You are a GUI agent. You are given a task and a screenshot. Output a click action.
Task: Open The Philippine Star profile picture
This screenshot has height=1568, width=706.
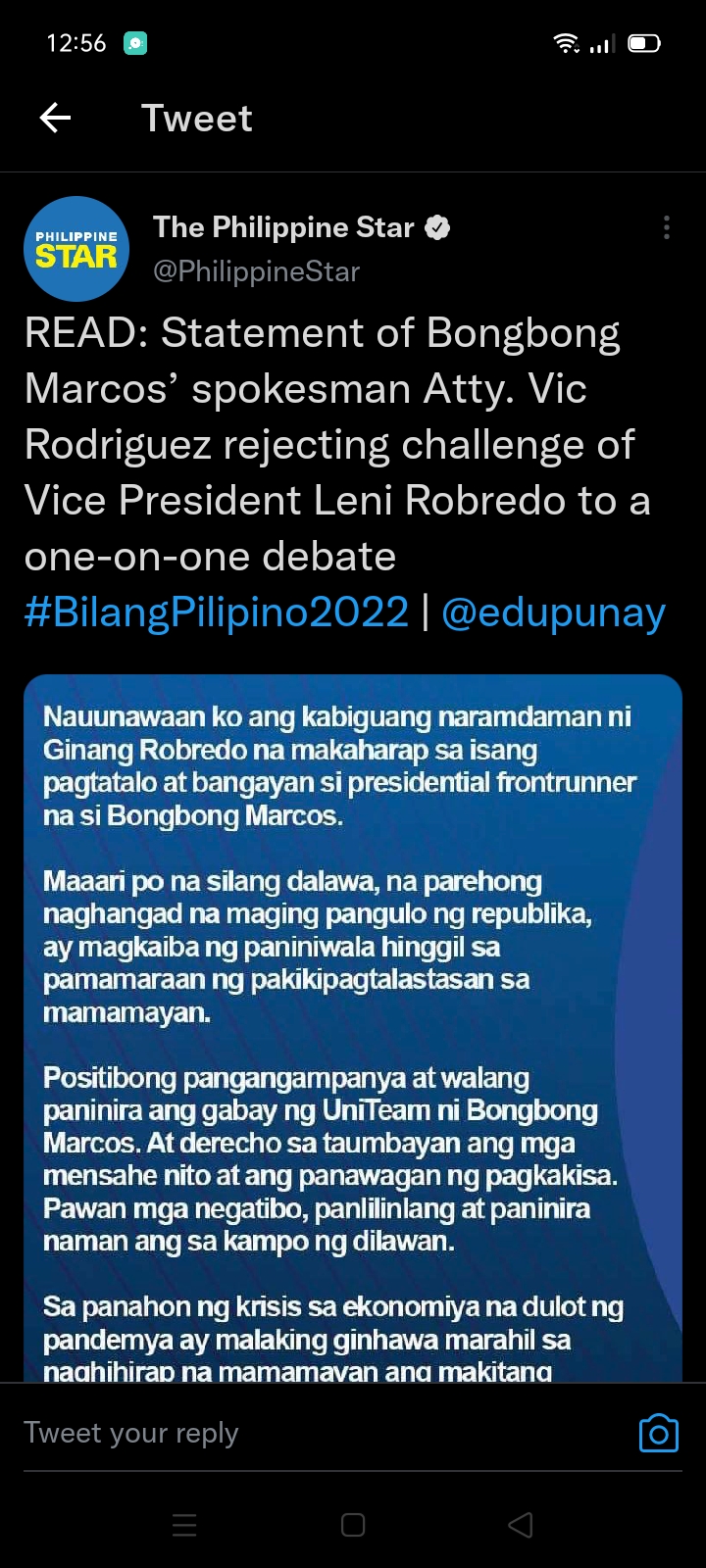tap(76, 249)
